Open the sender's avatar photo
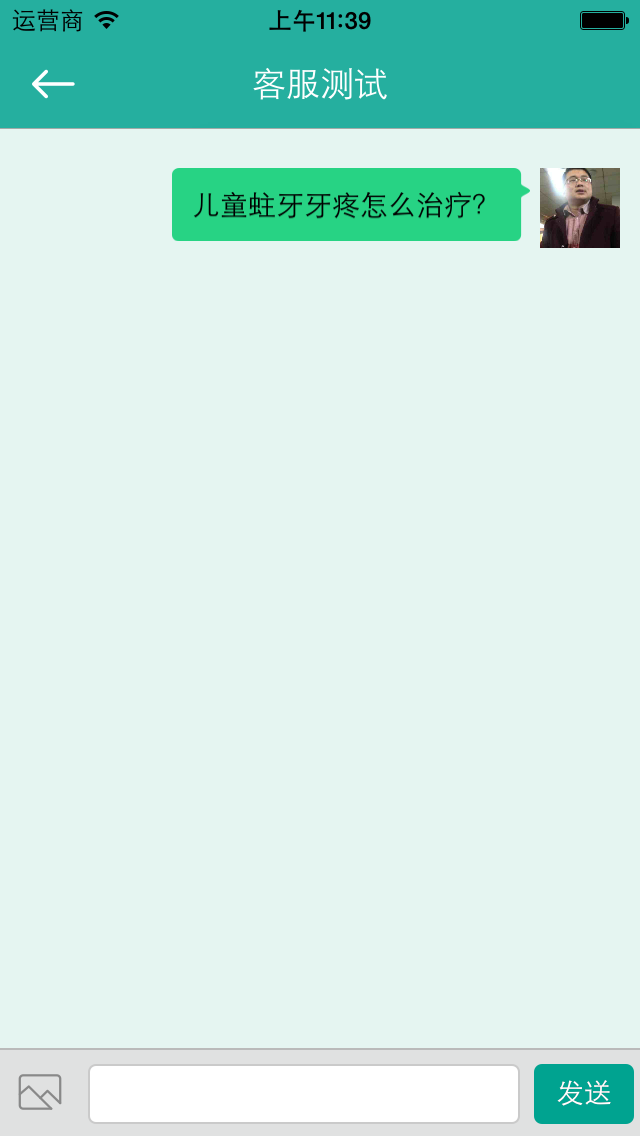This screenshot has height=1136, width=640. click(x=580, y=208)
